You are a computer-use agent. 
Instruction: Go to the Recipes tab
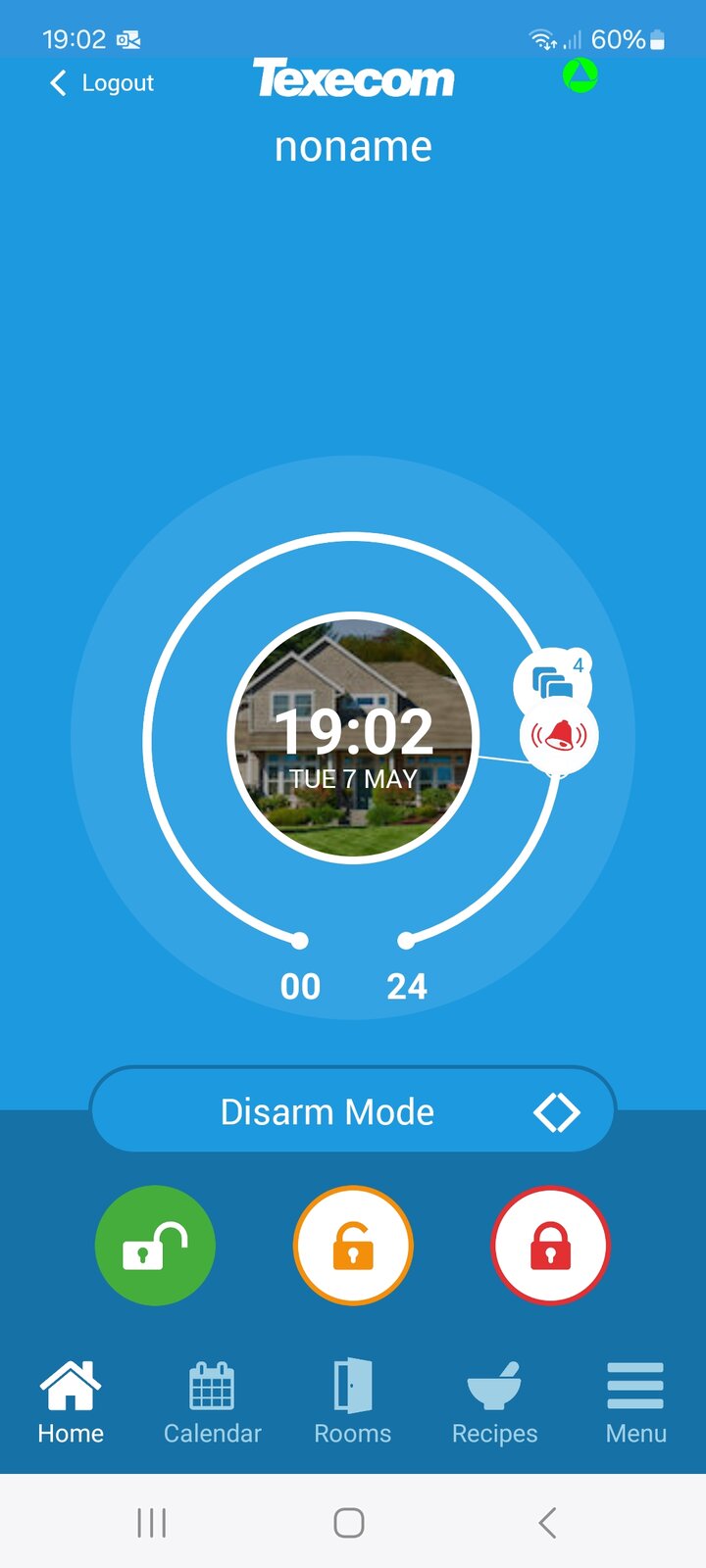pos(494,1403)
